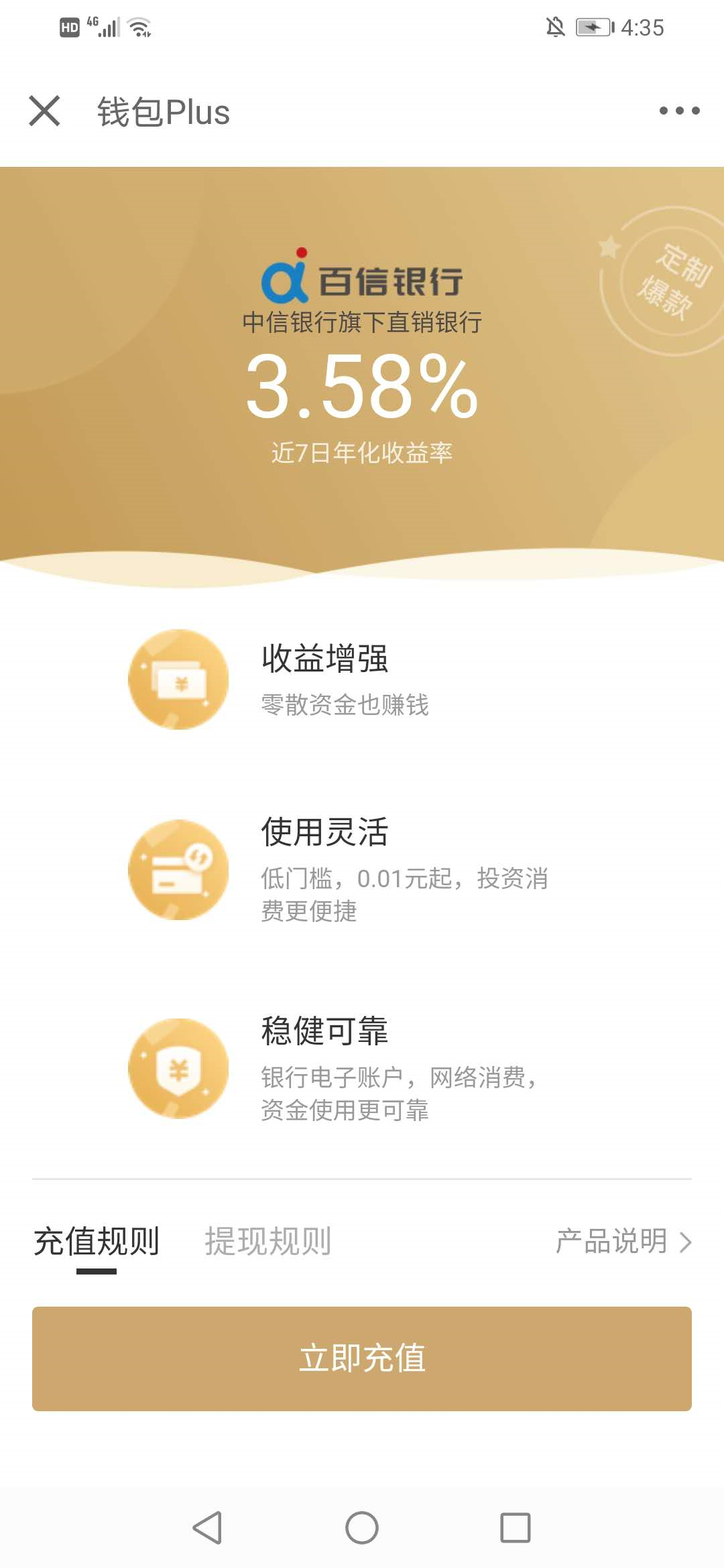Select the 充值规则 tab
Viewport: 724px width, 1568px height.
tap(97, 1241)
